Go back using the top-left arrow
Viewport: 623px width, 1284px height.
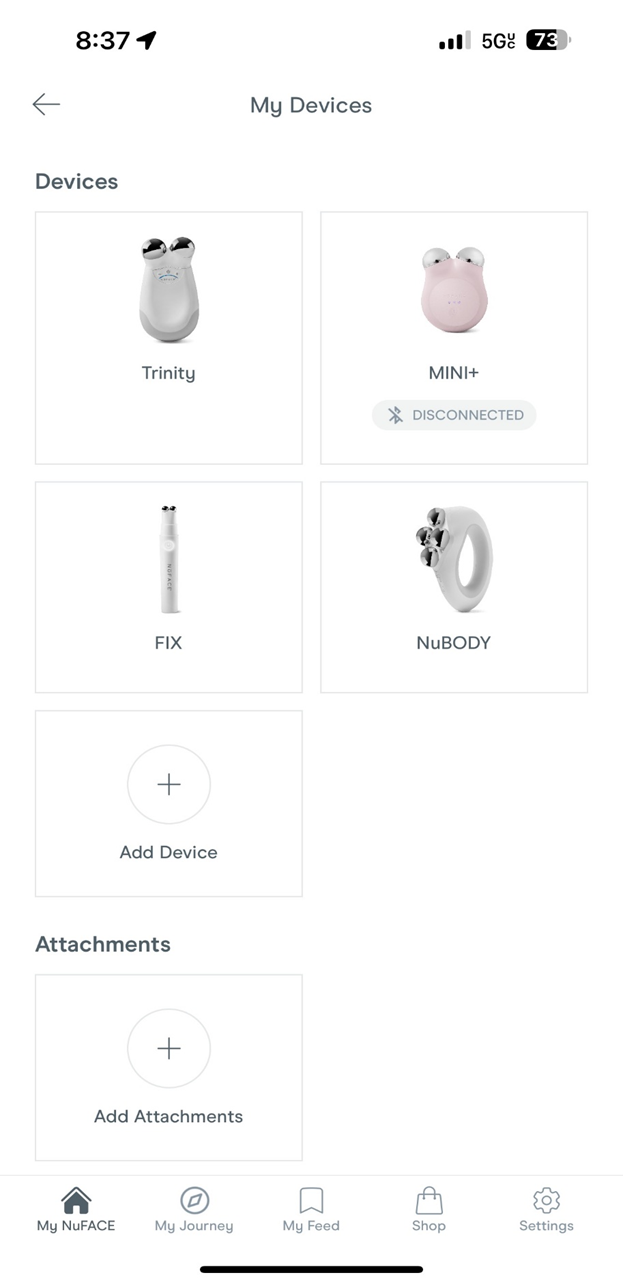coord(46,104)
